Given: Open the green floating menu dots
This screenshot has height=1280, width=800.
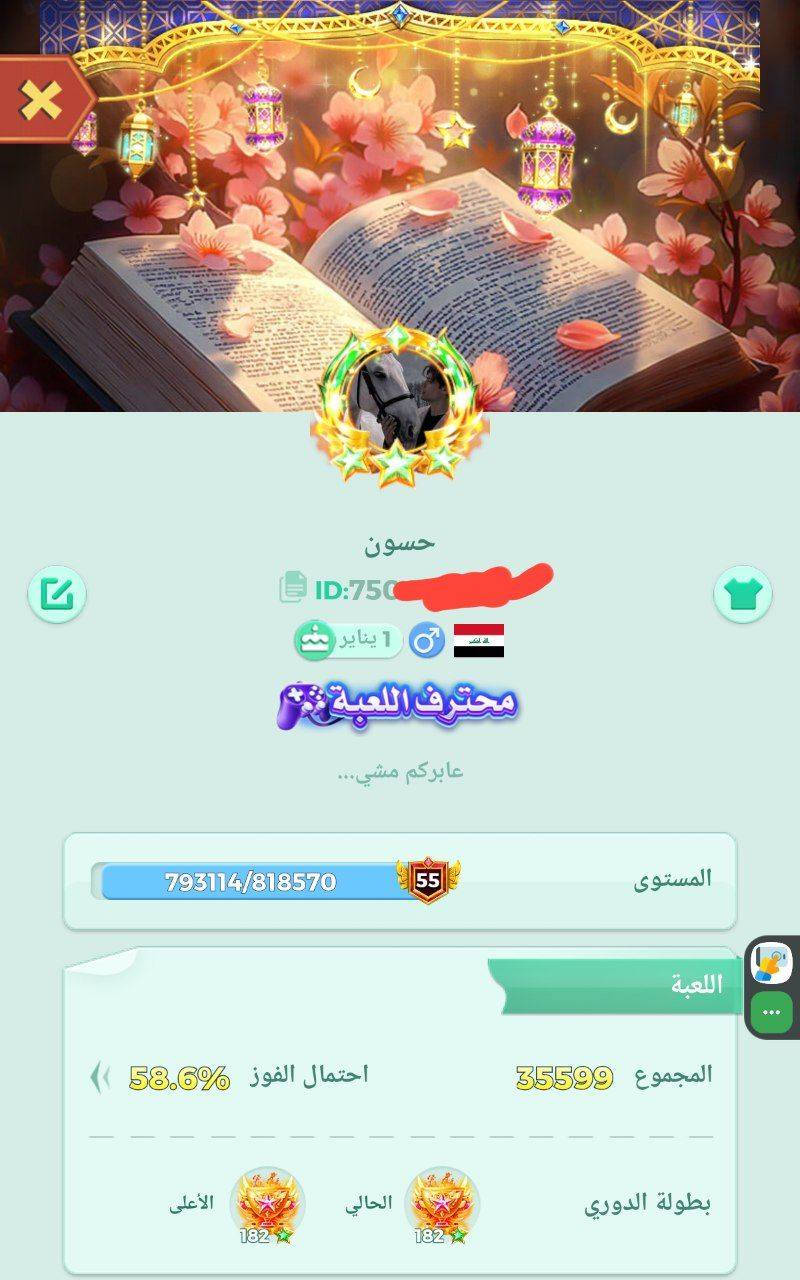Looking at the screenshot, I should point(771,1013).
